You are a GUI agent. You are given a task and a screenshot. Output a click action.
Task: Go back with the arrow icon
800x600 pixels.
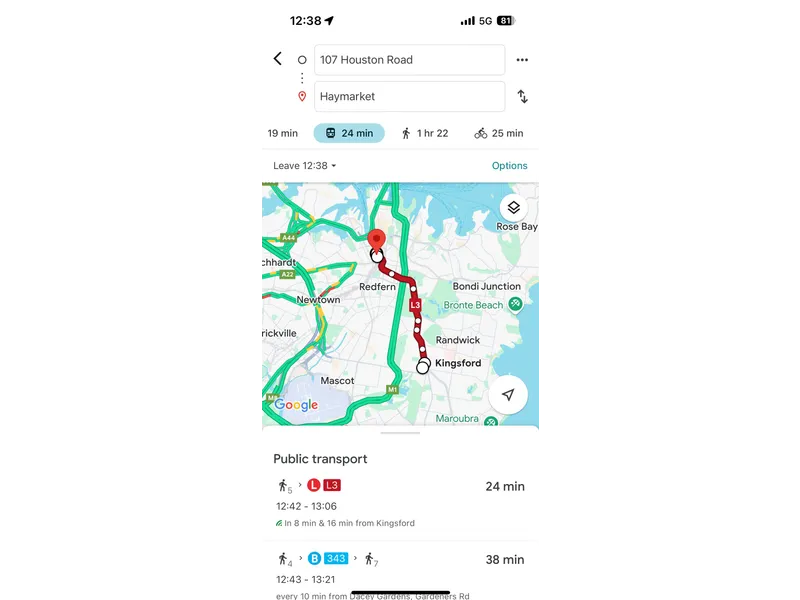point(278,59)
